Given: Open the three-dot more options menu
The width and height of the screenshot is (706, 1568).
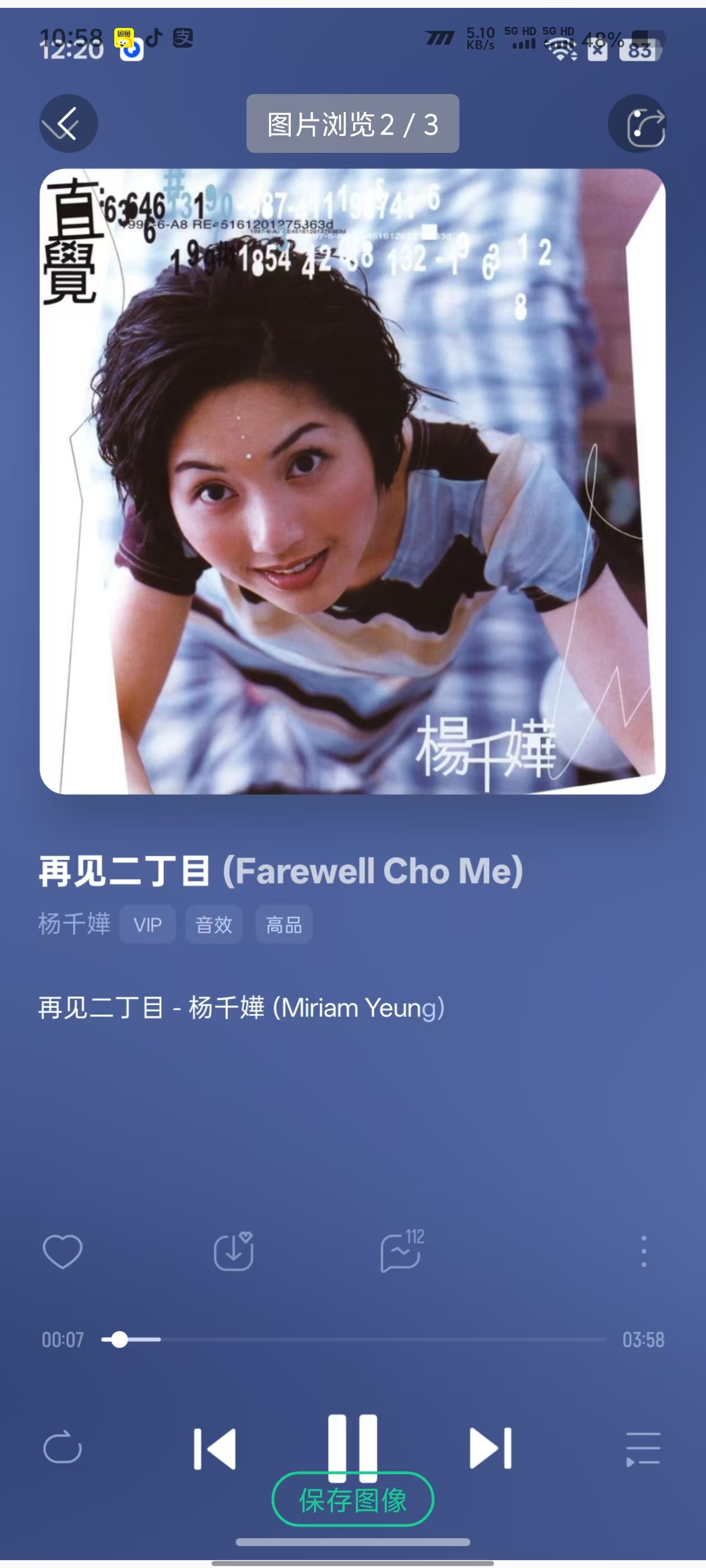Looking at the screenshot, I should pyautogui.click(x=643, y=1252).
